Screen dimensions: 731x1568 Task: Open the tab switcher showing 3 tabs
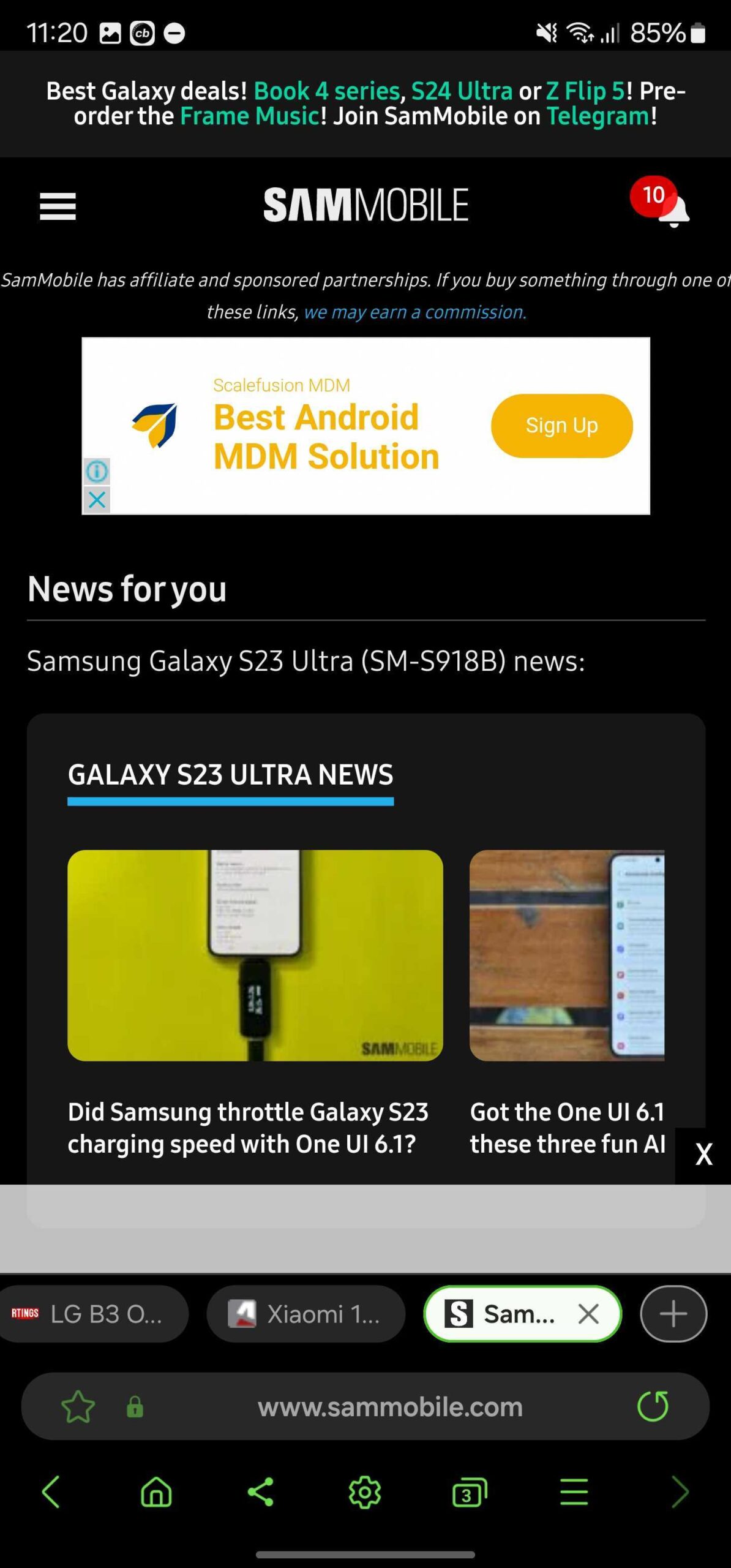[469, 1492]
